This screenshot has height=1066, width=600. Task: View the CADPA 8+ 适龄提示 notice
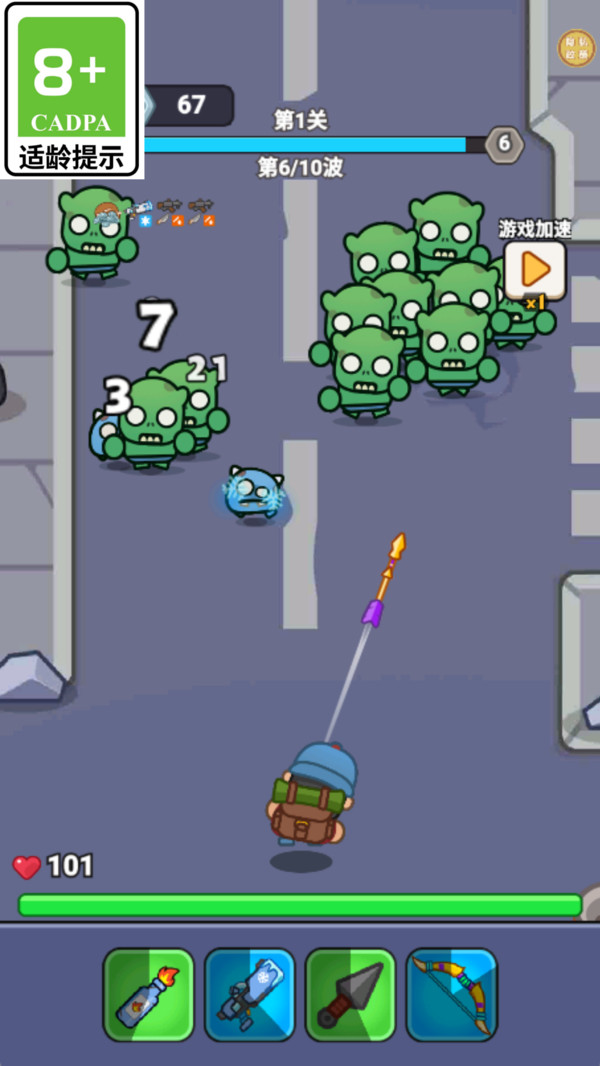[71, 90]
